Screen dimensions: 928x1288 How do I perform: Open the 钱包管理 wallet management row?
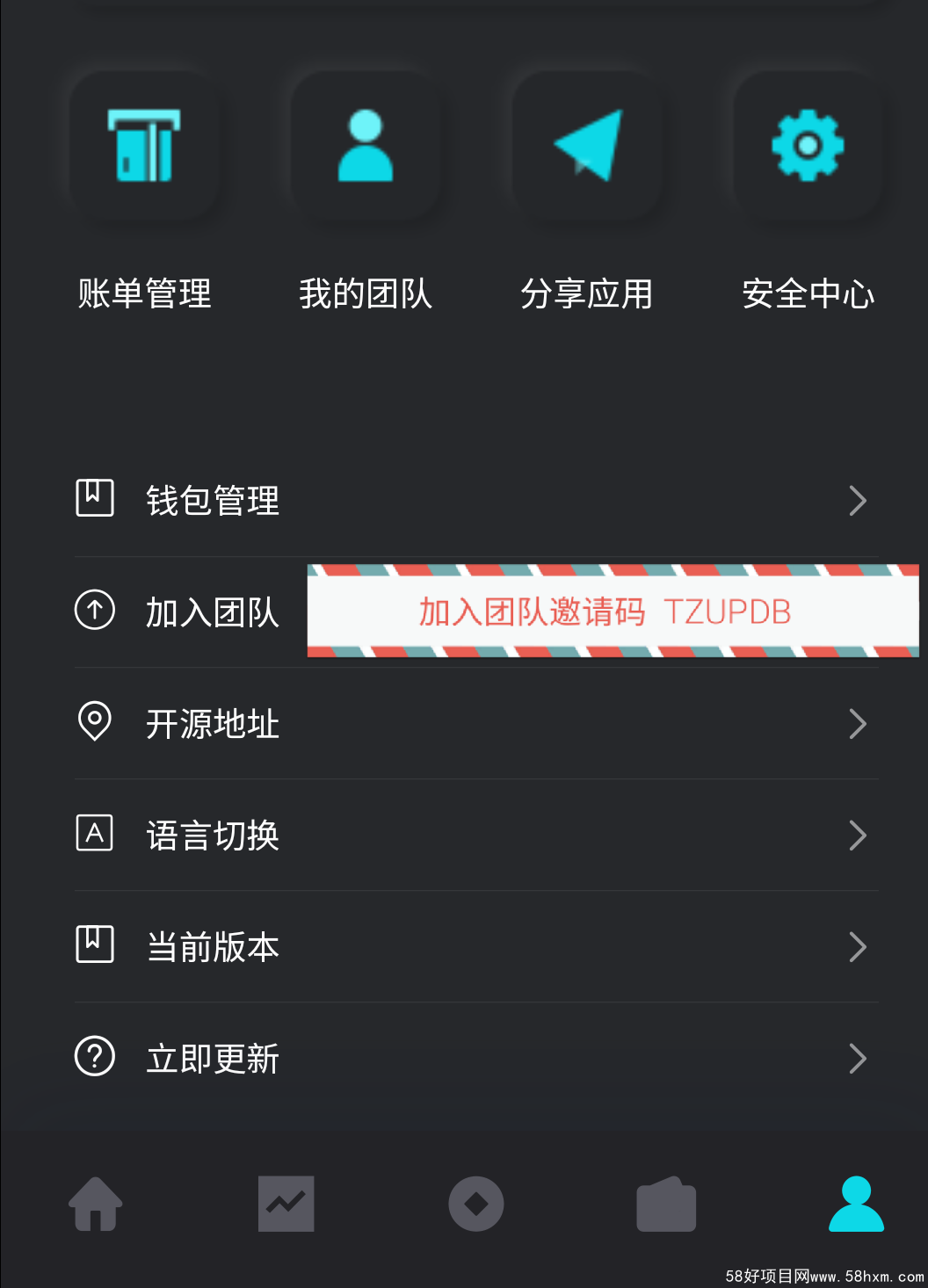point(475,501)
